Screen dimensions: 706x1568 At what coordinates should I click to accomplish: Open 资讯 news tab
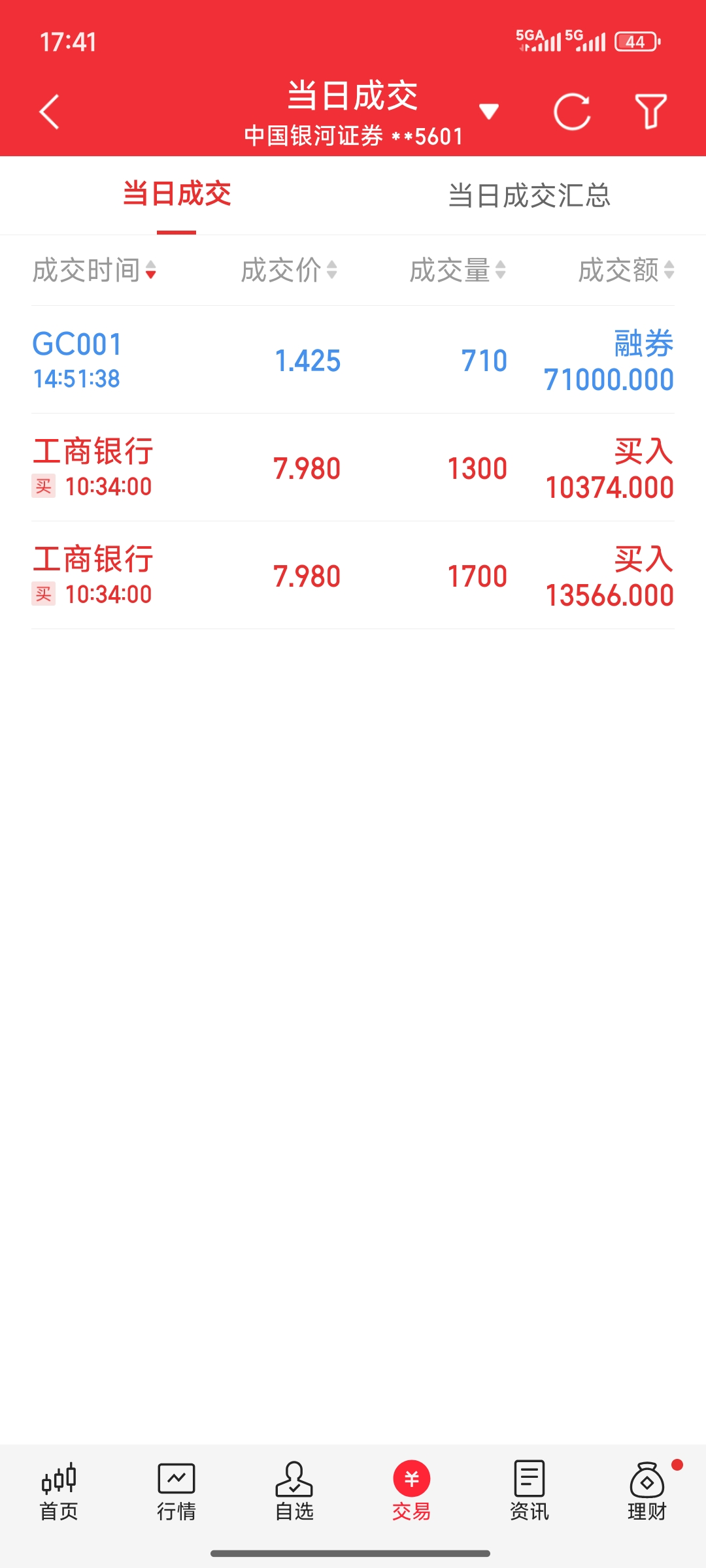tap(529, 1492)
